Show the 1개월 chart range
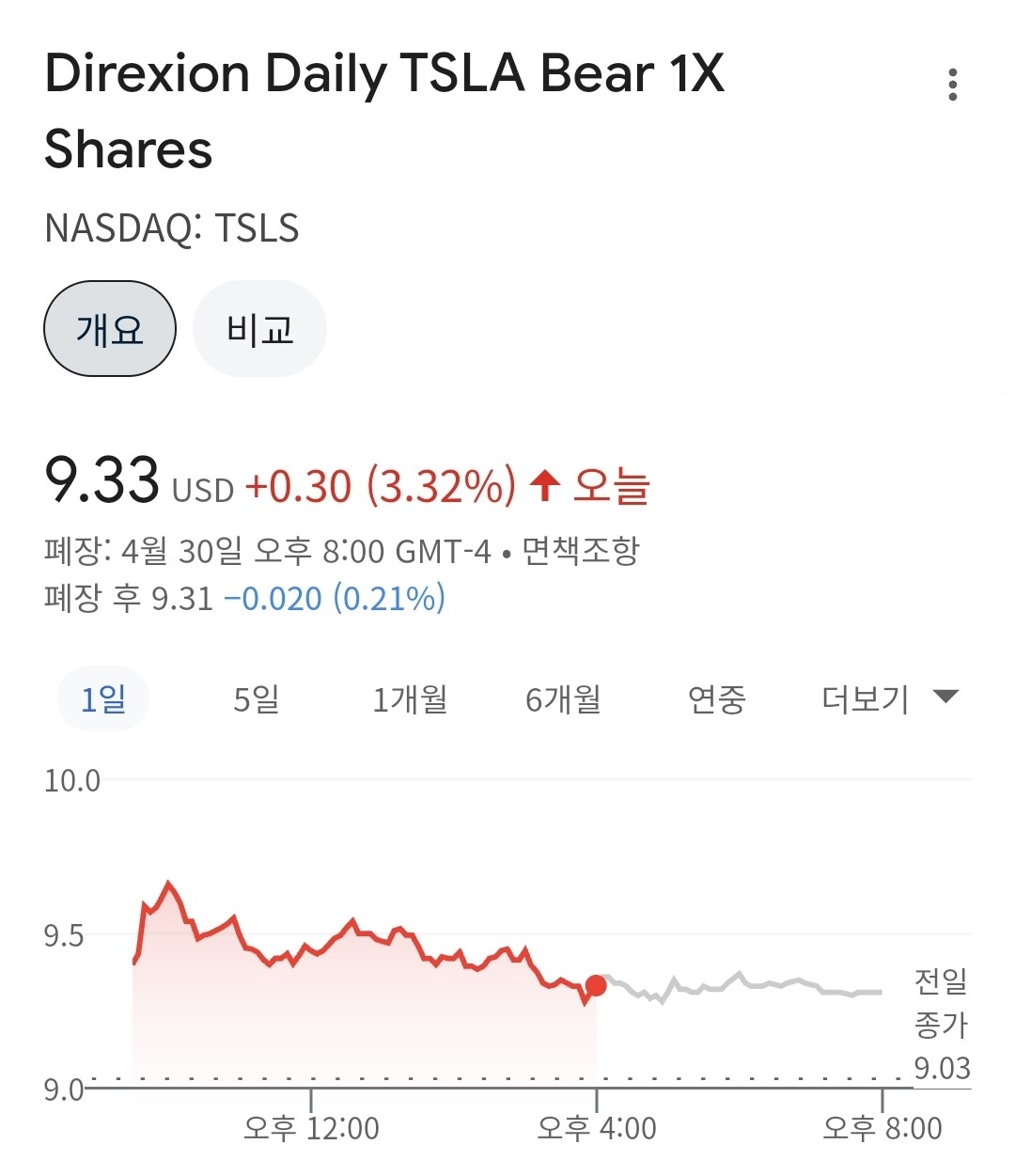1015x1176 pixels. (410, 699)
